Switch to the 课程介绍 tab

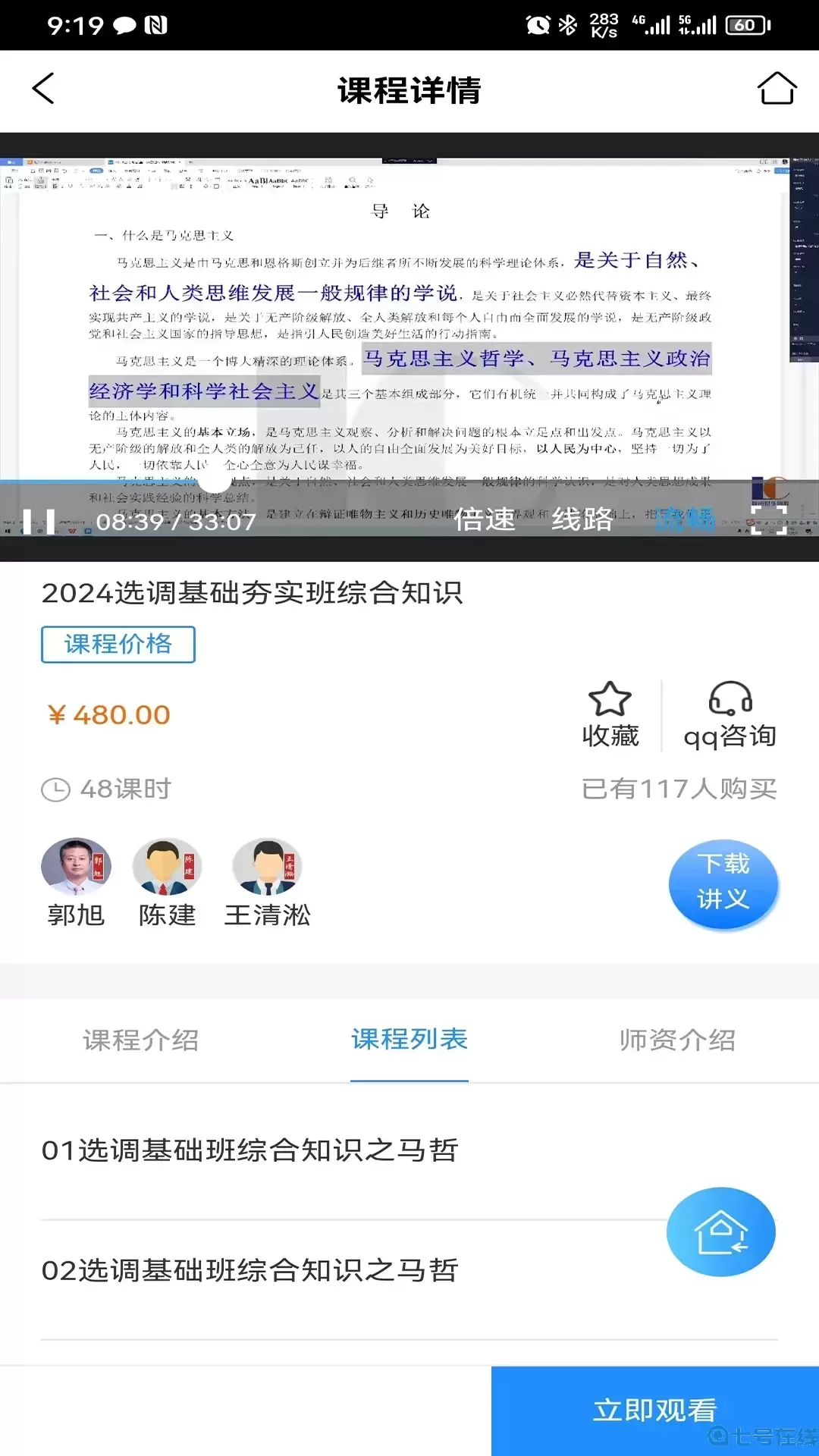tap(142, 1040)
